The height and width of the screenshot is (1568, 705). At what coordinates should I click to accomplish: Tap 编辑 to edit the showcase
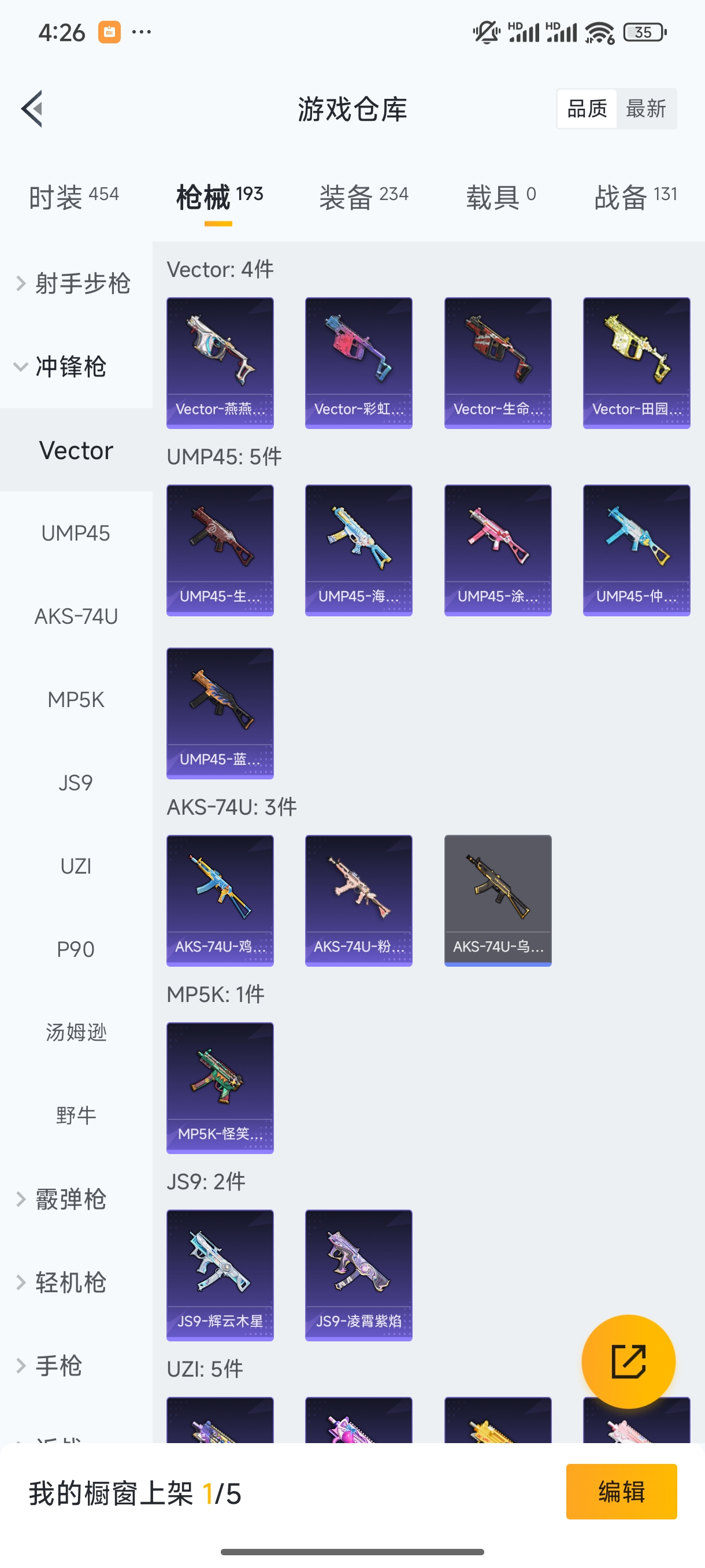pyautogui.click(x=621, y=1491)
